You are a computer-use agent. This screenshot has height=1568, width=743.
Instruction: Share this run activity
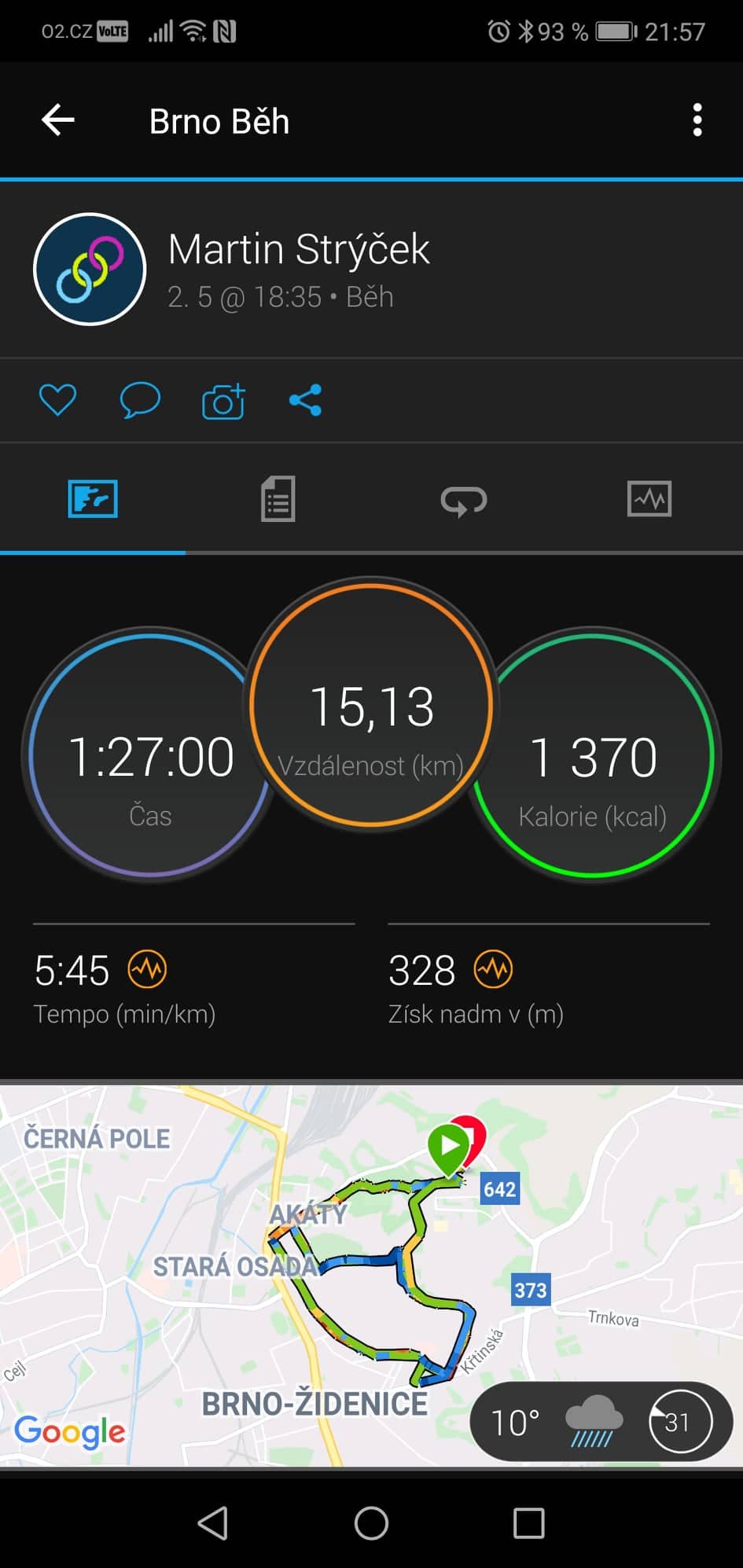pyautogui.click(x=305, y=400)
